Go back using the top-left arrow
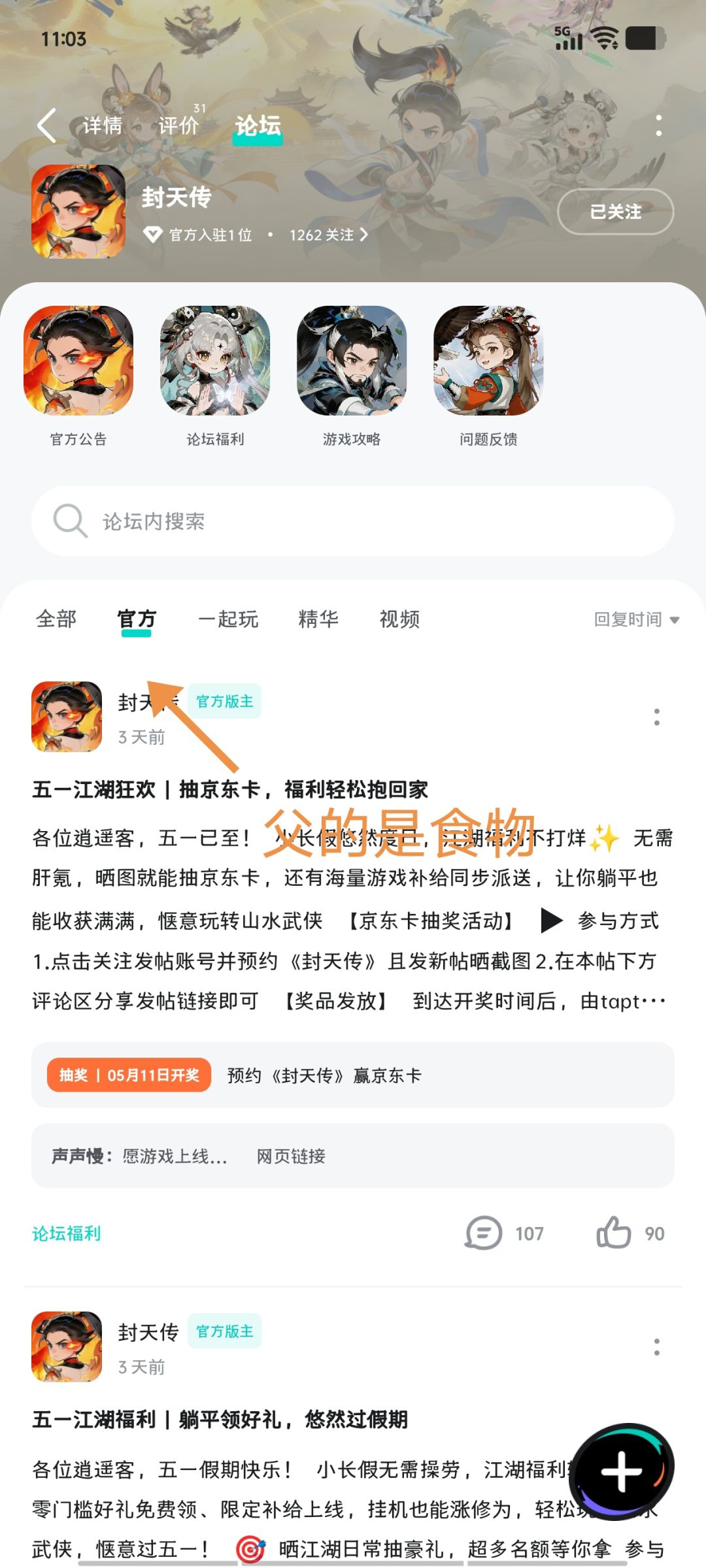 47,125
